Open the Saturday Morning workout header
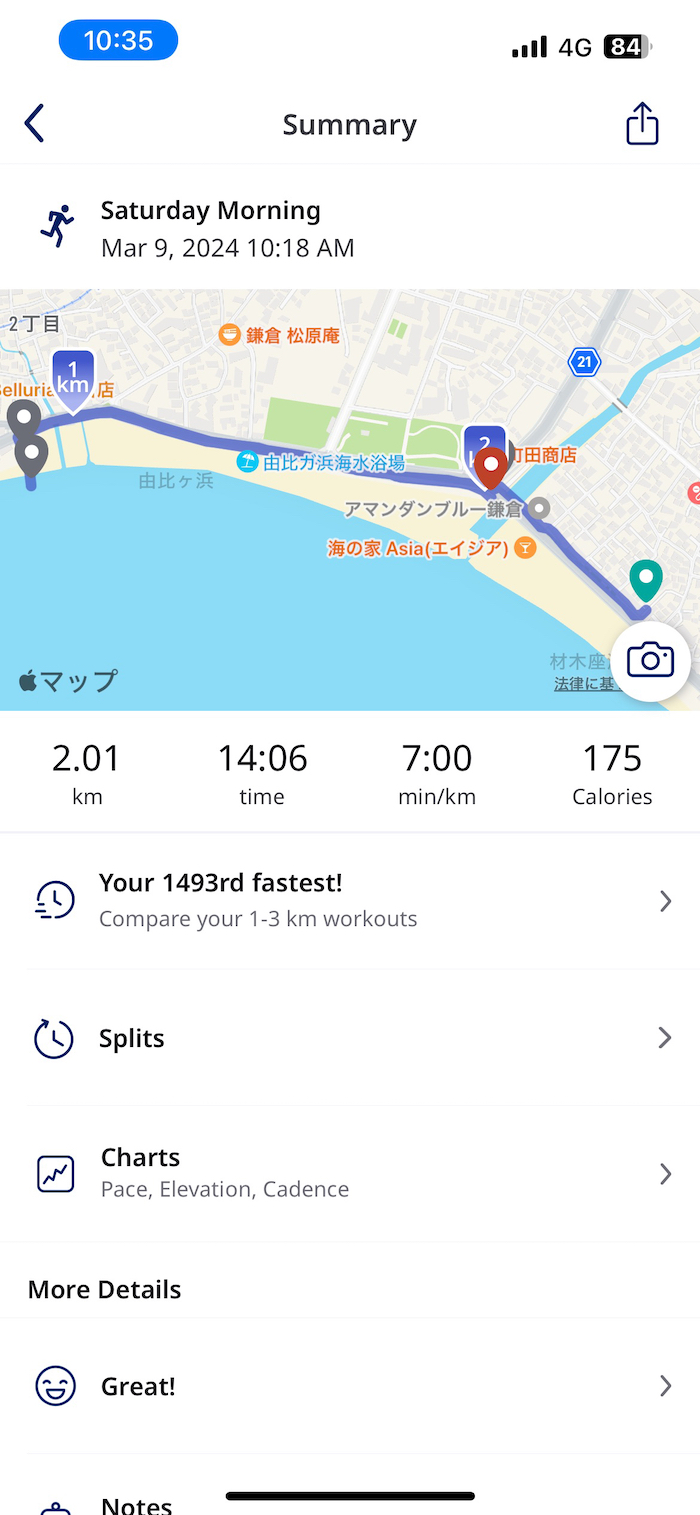700x1515 pixels. tap(227, 228)
